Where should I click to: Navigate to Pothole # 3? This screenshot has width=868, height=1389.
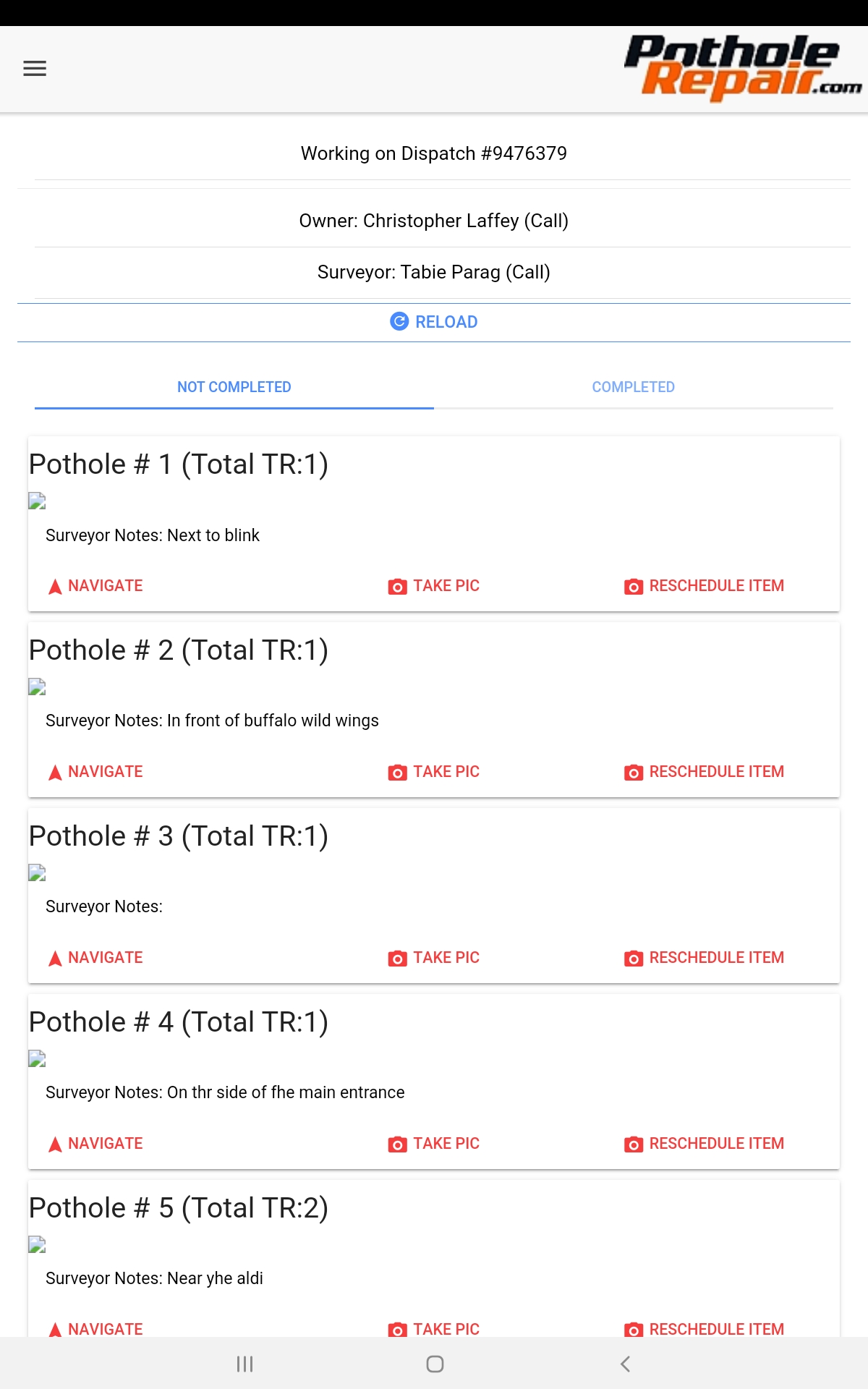pyautogui.click(x=95, y=958)
